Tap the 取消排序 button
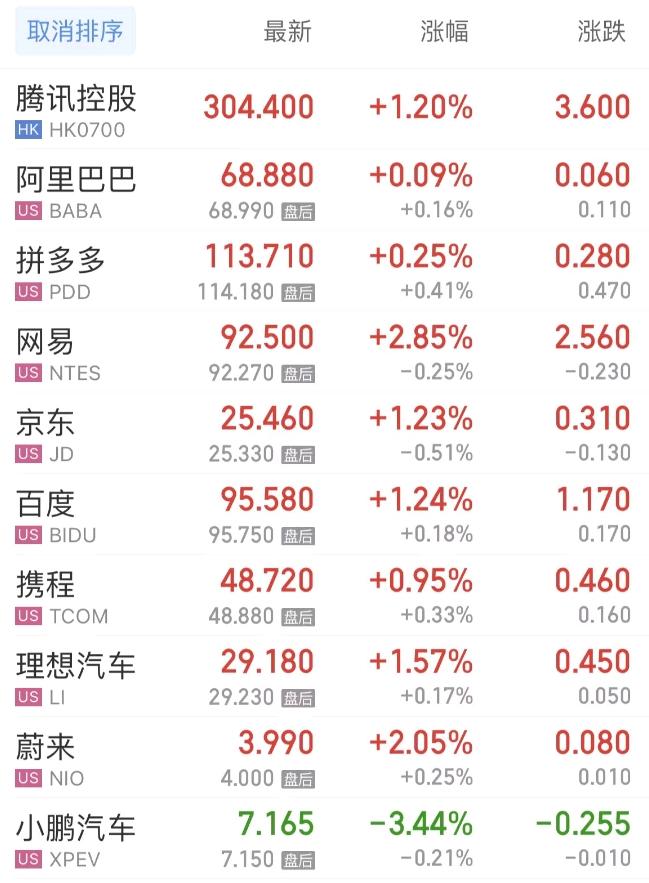Image resolution: width=649 pixels, height=883 pixels. [x=75, y=31]
